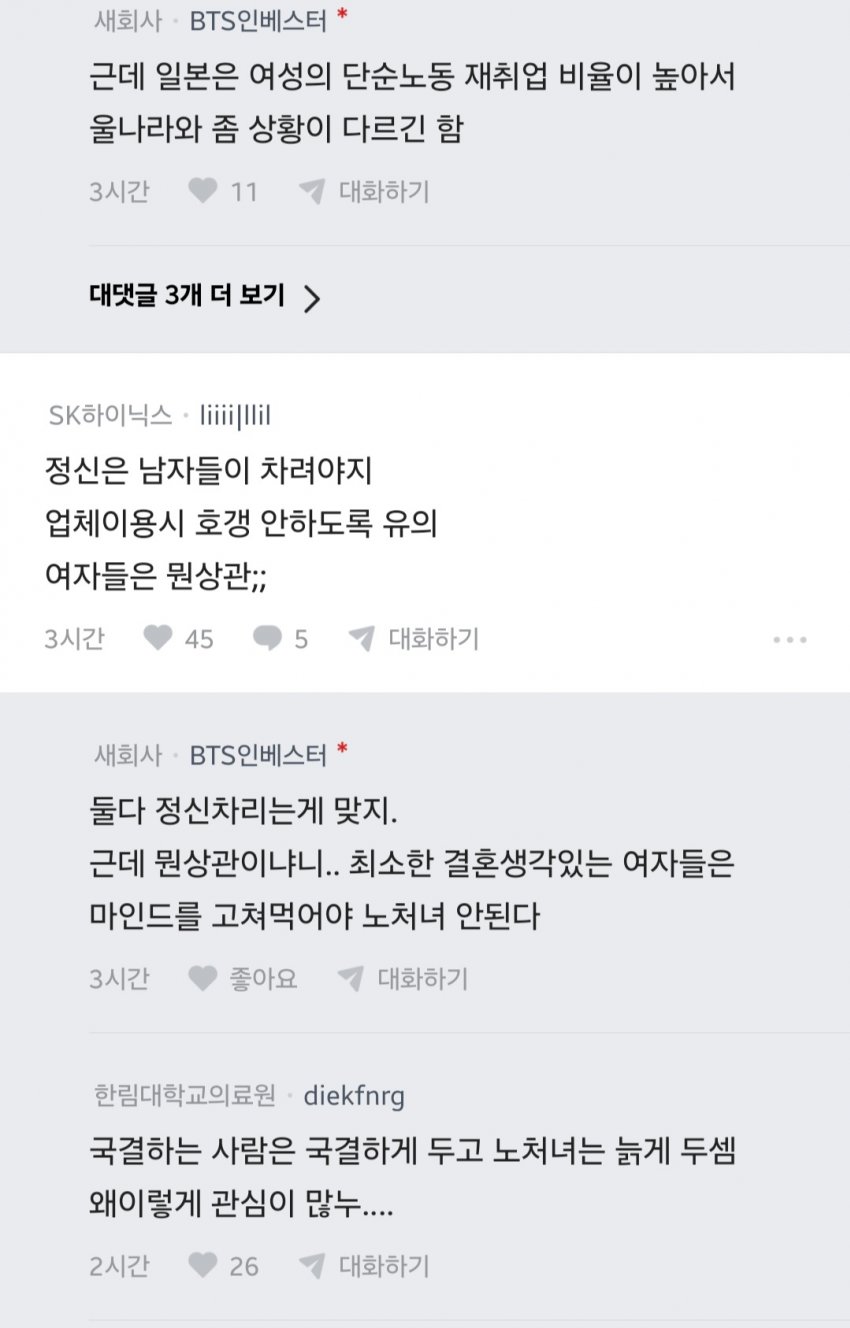Open the overflow menu on SK하이닉스 comment
This screenshot has width=850, height=1328.
[x=789, y=640]
